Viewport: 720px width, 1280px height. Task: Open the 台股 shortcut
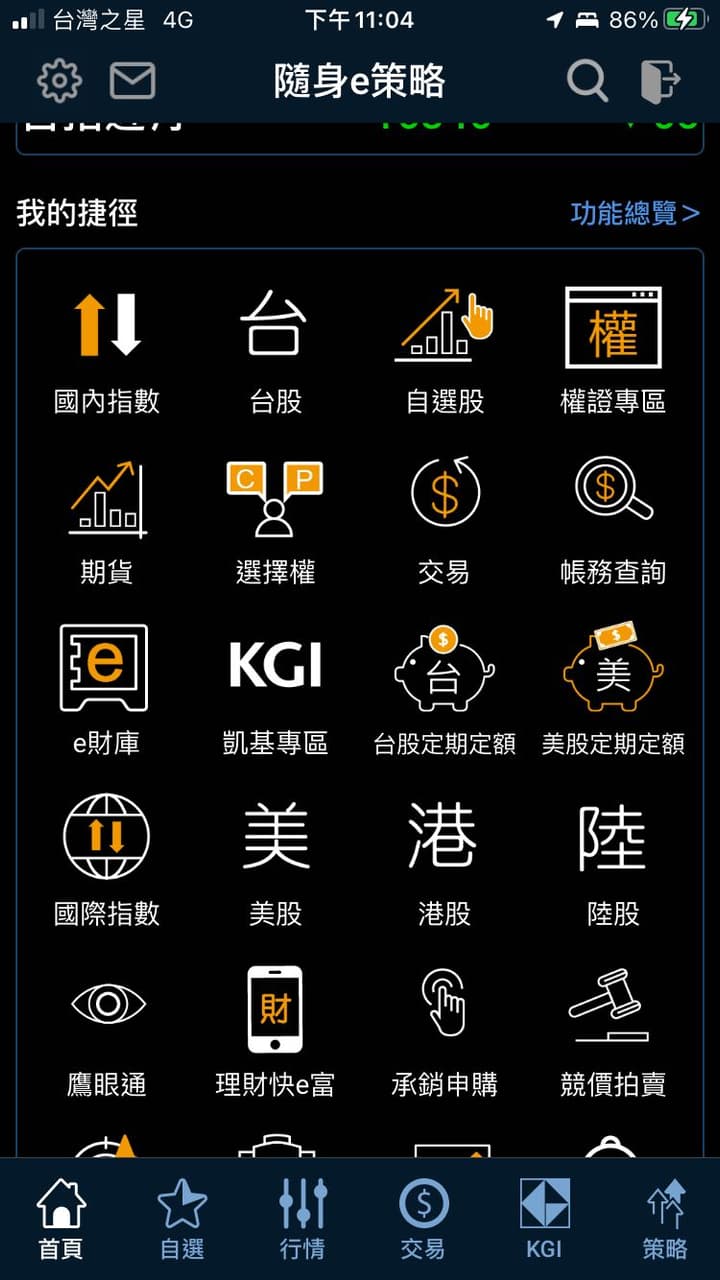[275, 351]
